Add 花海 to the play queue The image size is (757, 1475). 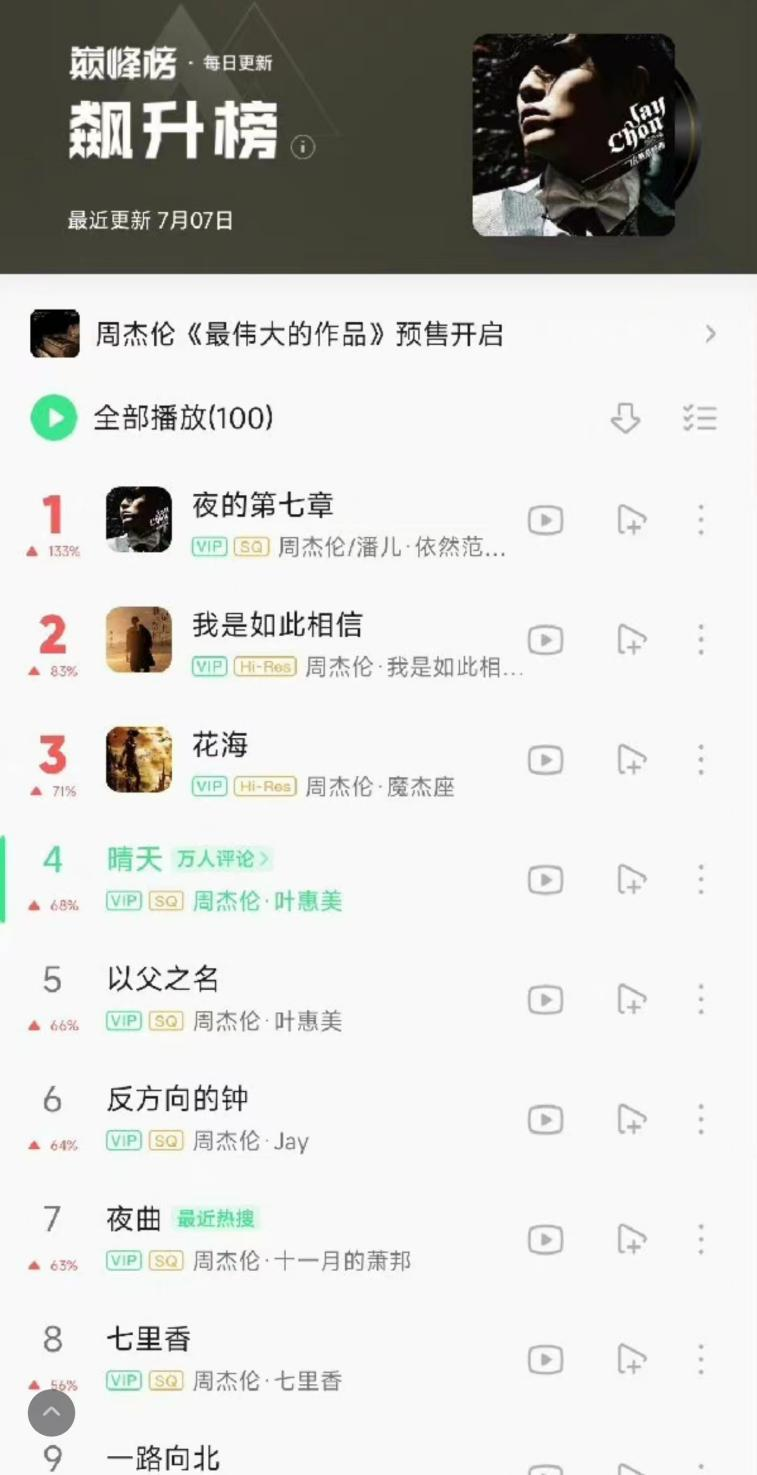633,760
